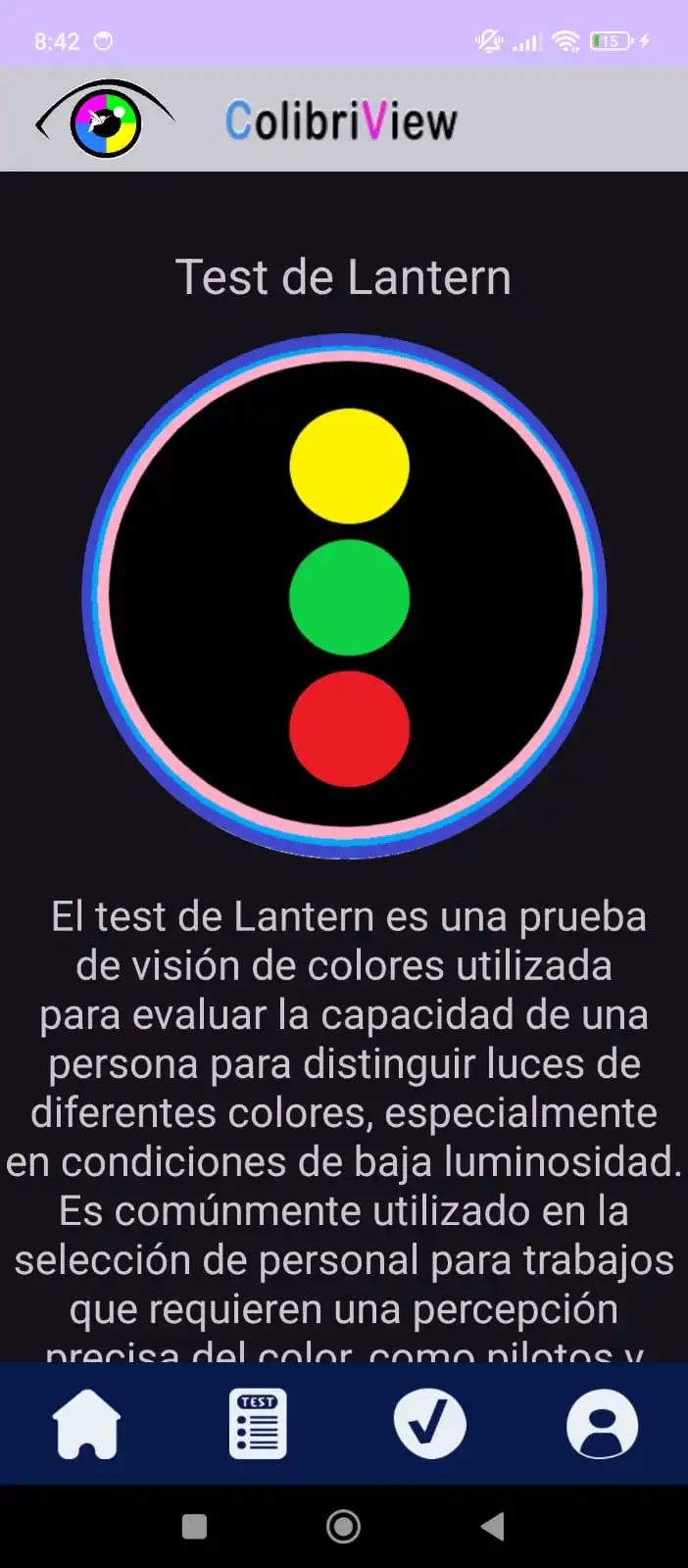The image size is (688, 1568).
Task: Switch to the checkmark results tab
Action: coord(429,1424)
